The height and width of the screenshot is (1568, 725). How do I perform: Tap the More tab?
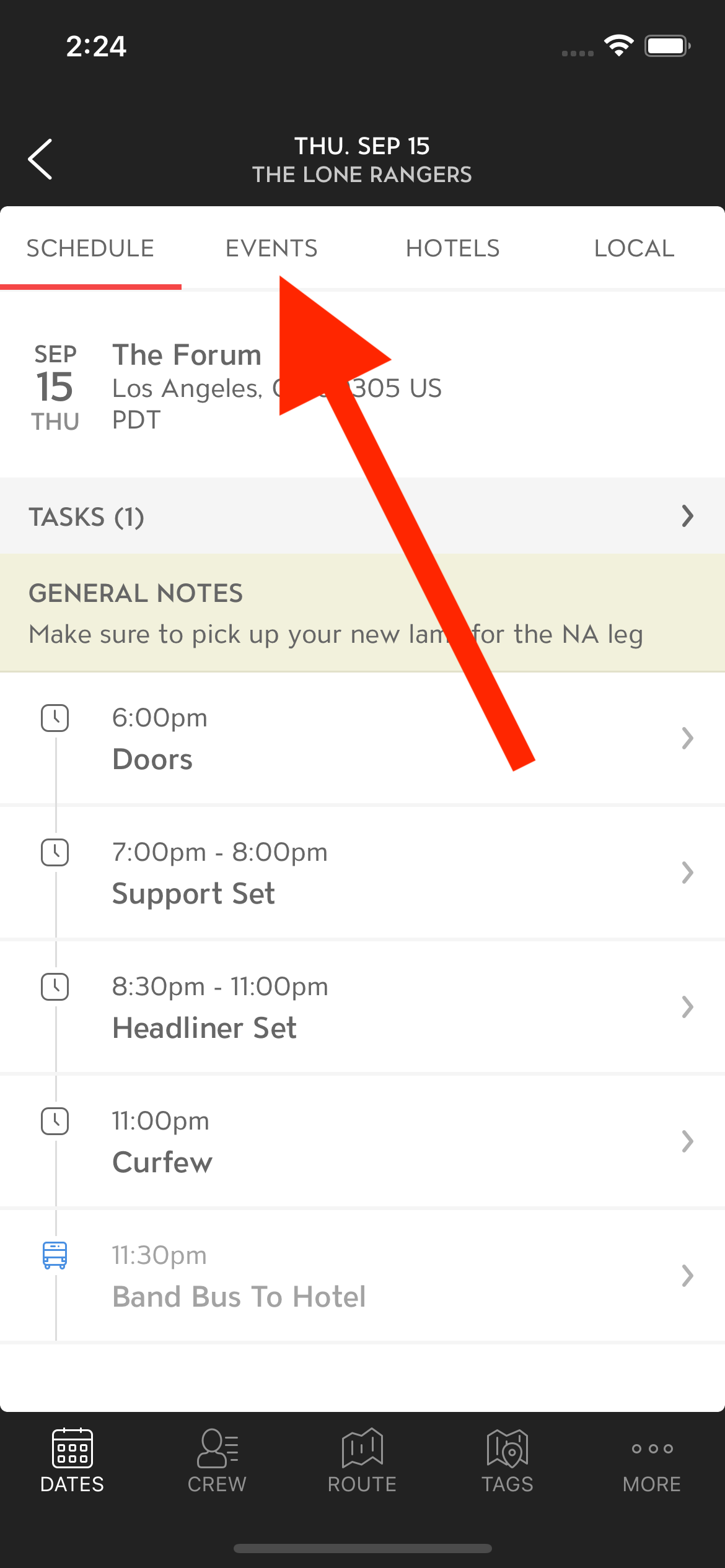[x=652, y=1461]
